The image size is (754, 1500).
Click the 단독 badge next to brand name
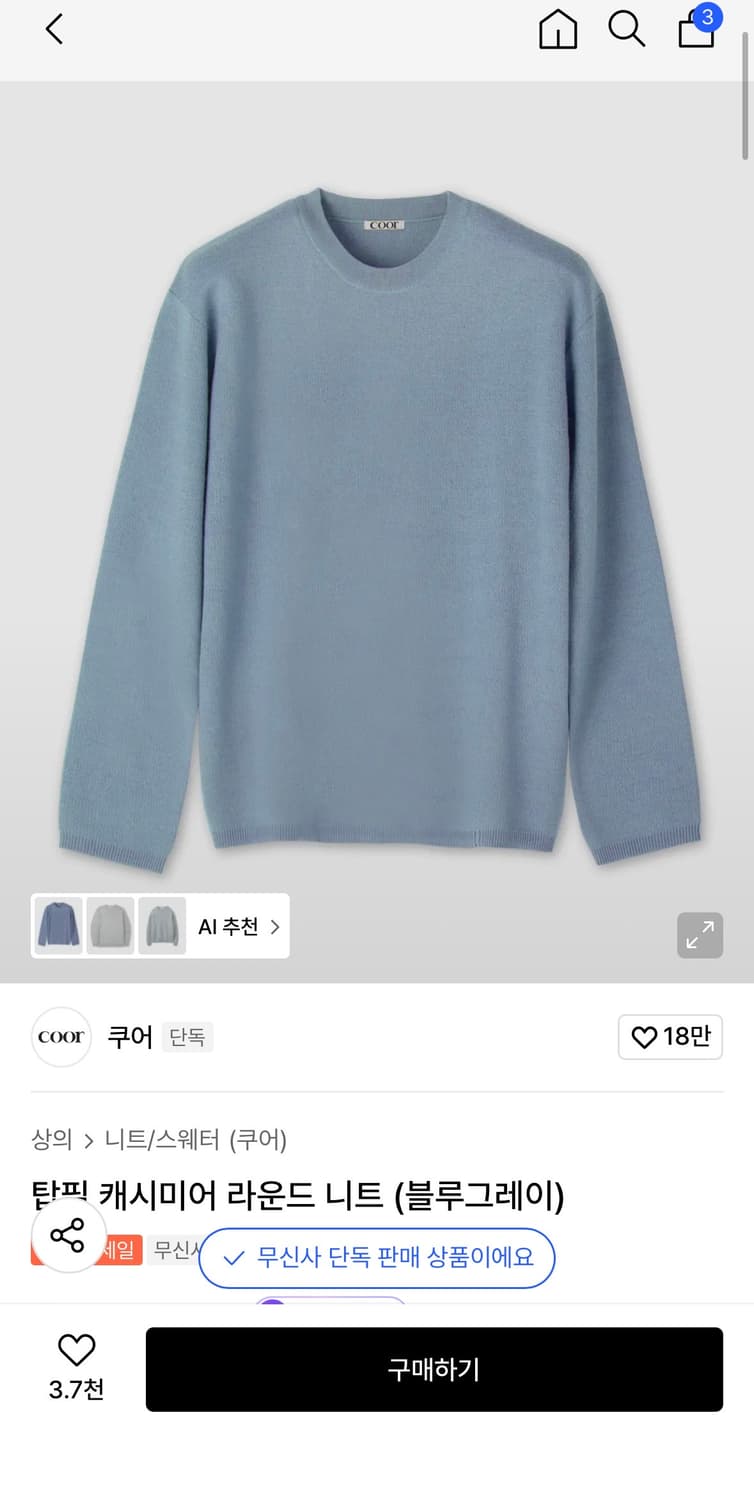click(188, 1038)
